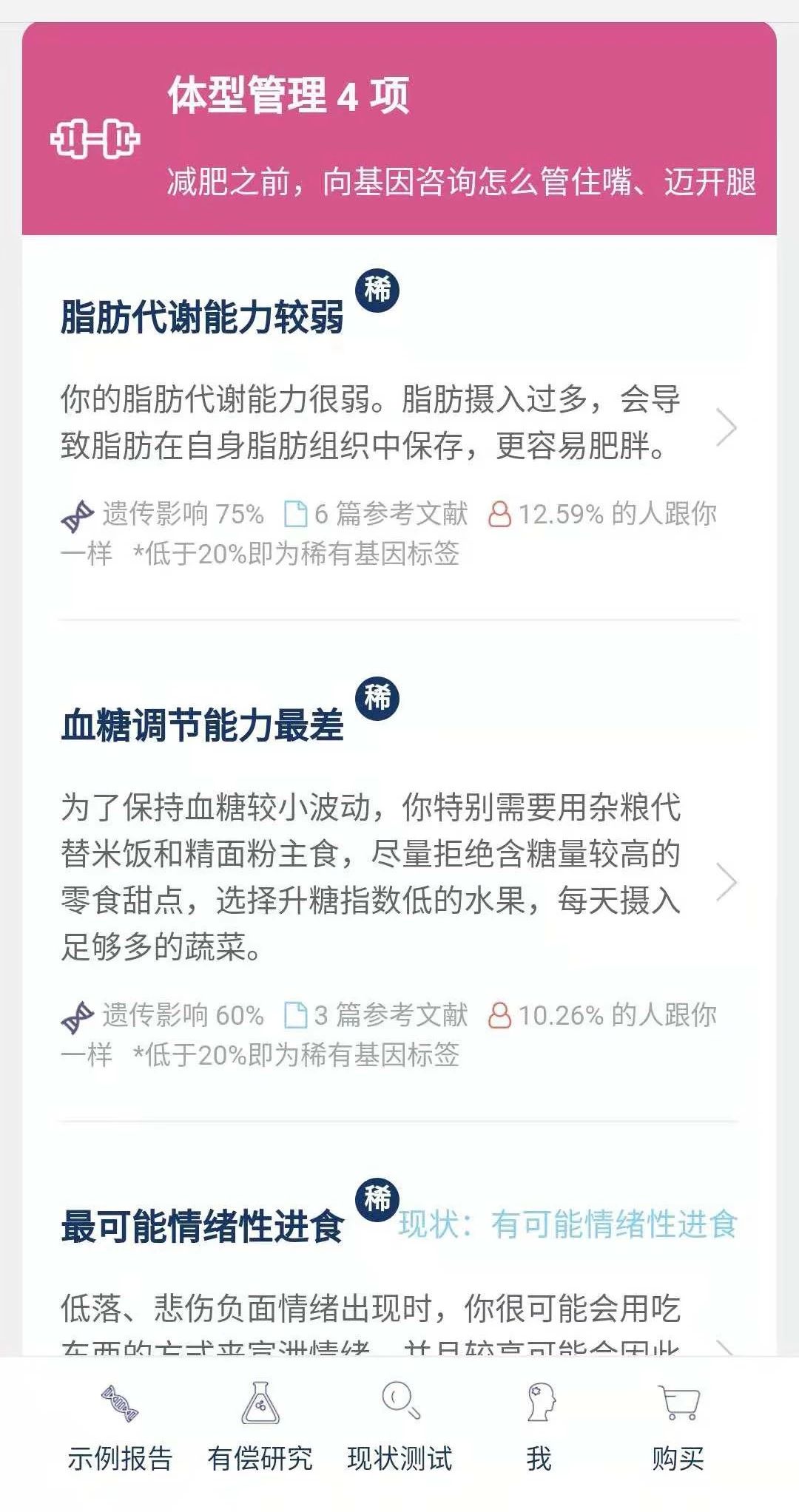This screenshot has height=1512, width=799.
Task: Go to the 有偿研究 tab
Action: point(260,1428)
